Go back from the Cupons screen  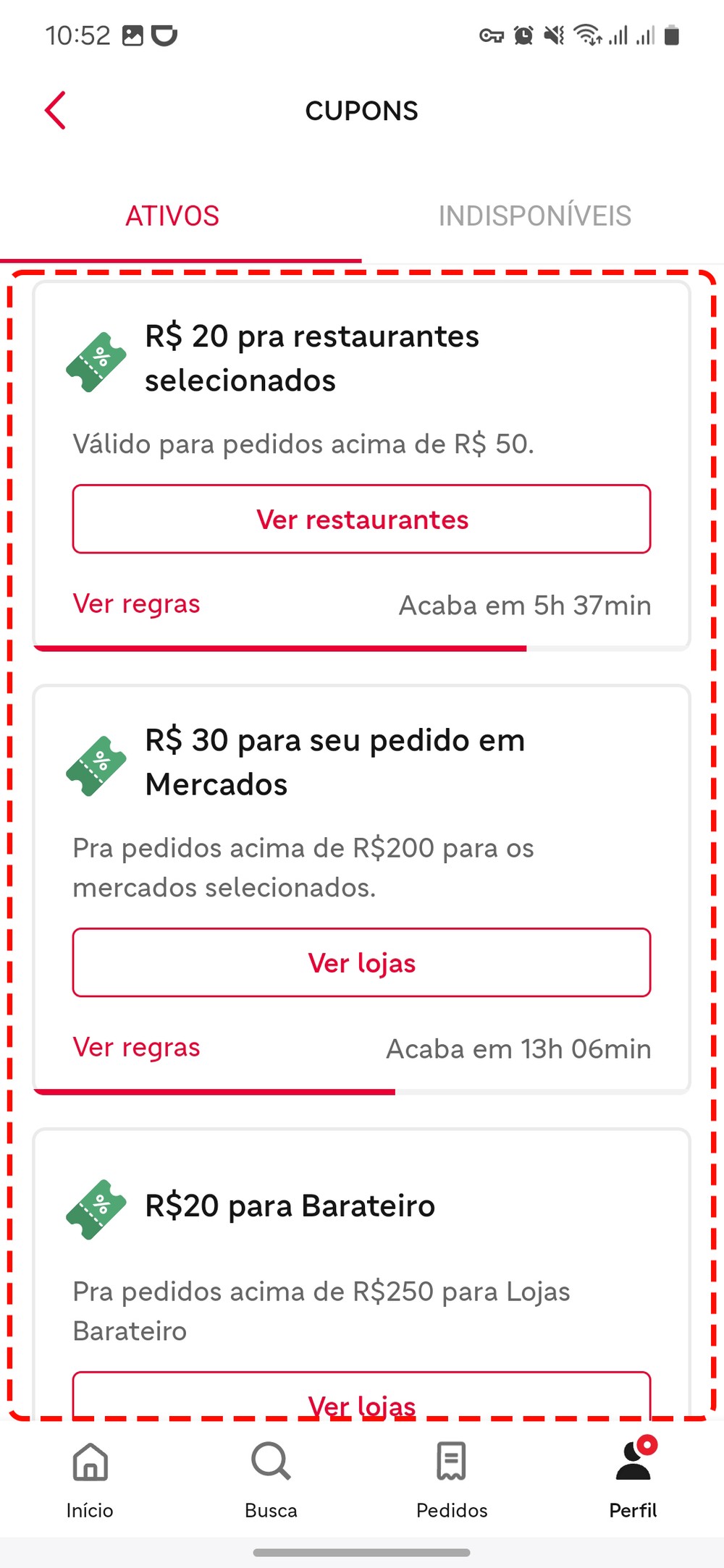tap(55, 111)
